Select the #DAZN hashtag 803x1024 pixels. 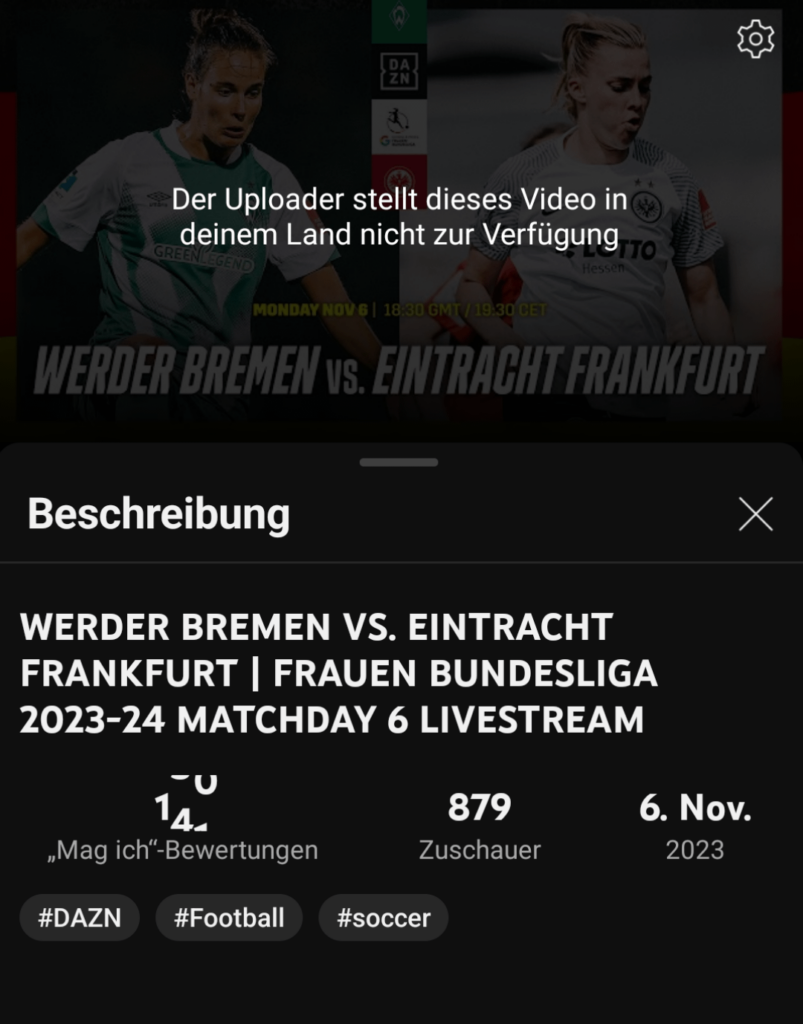click(79, 917)
